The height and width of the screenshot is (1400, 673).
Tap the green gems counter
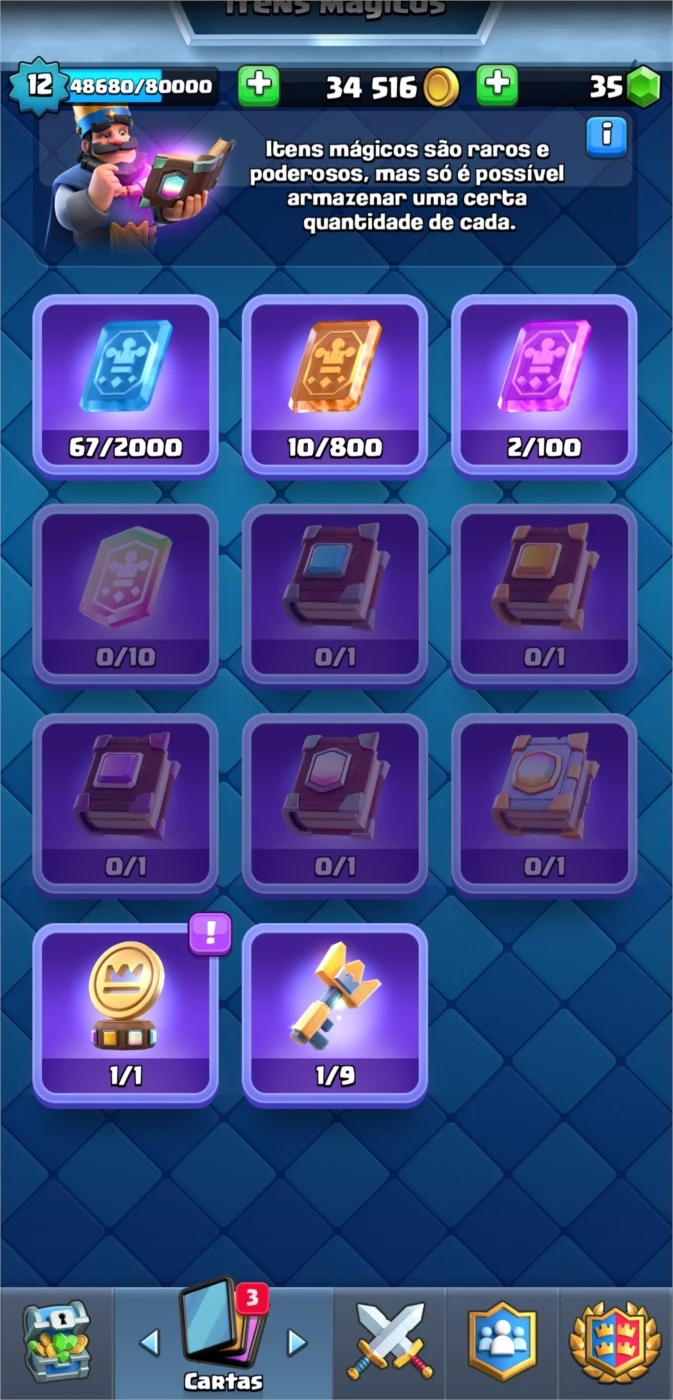tap(625, 87)
